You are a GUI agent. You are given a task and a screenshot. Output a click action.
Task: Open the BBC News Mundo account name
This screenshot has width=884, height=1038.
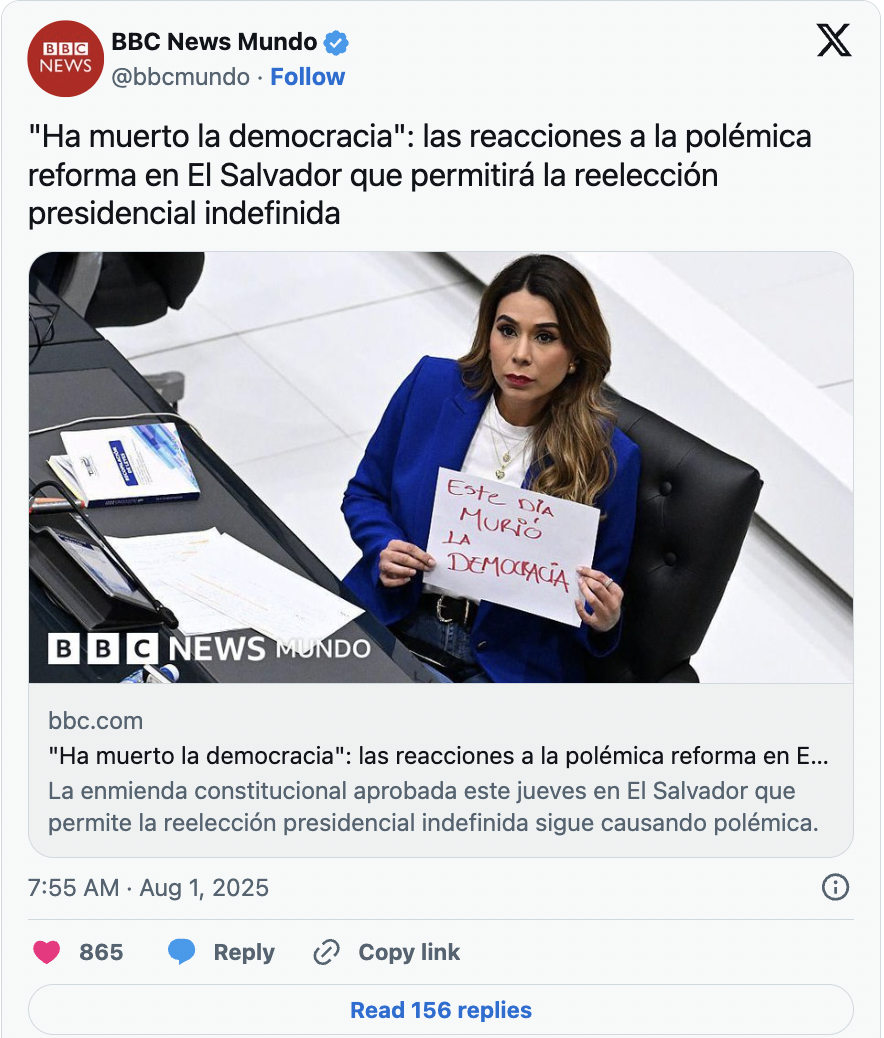[x=214, y=43]
